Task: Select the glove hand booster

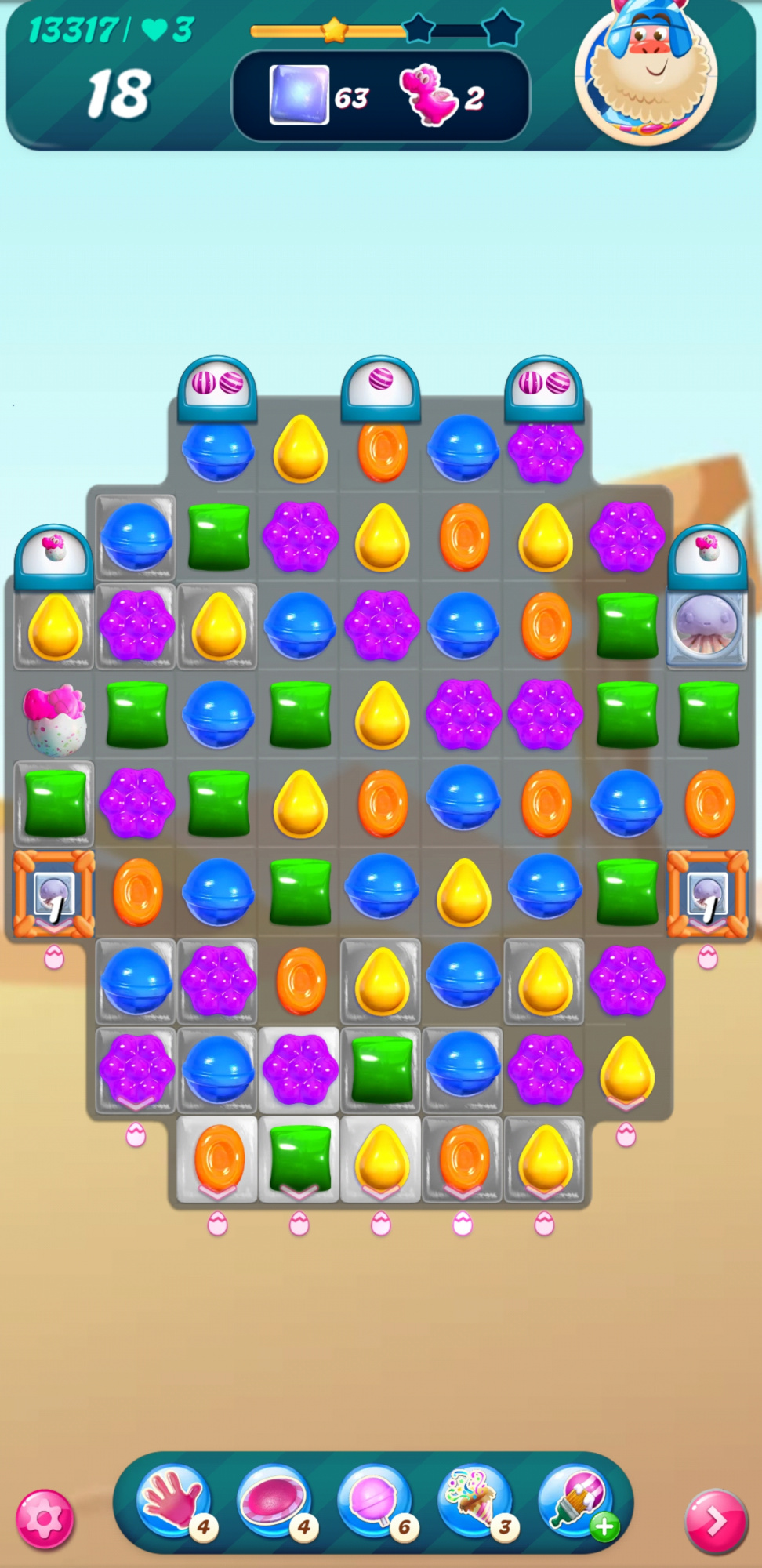Action: click(x=173, y=1501)
